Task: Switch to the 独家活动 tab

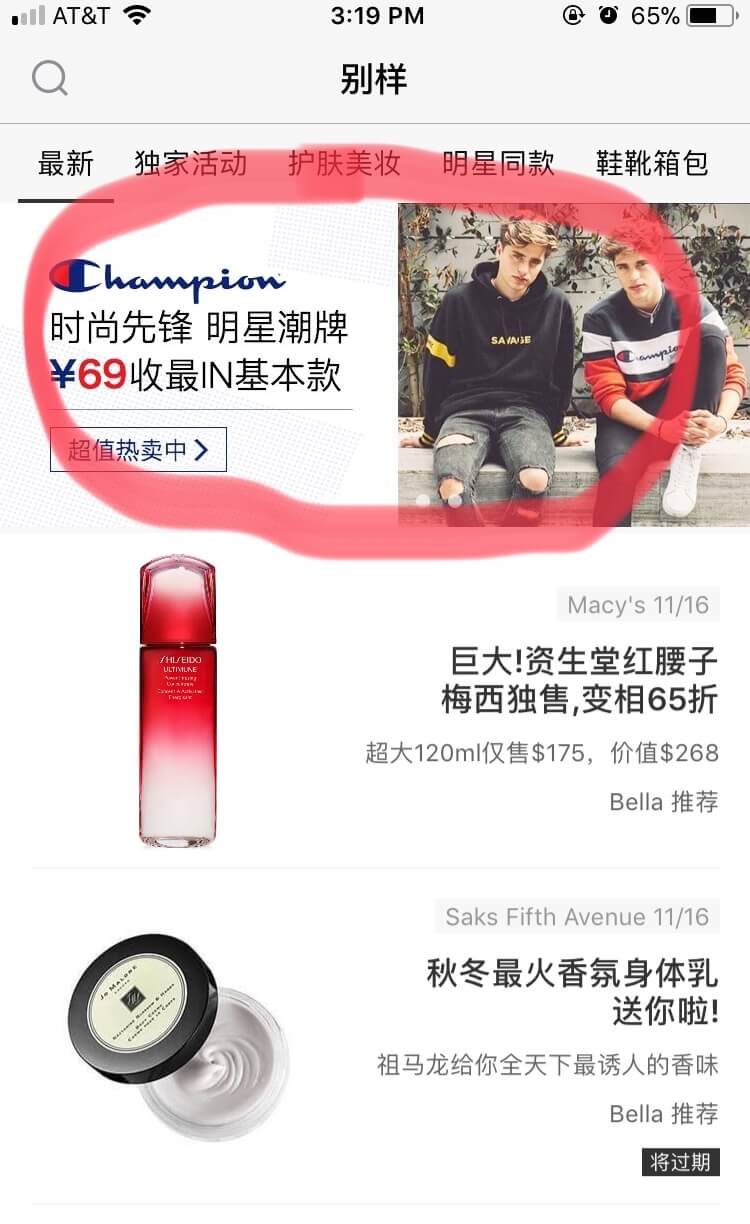Action: (x=190, y=163)
